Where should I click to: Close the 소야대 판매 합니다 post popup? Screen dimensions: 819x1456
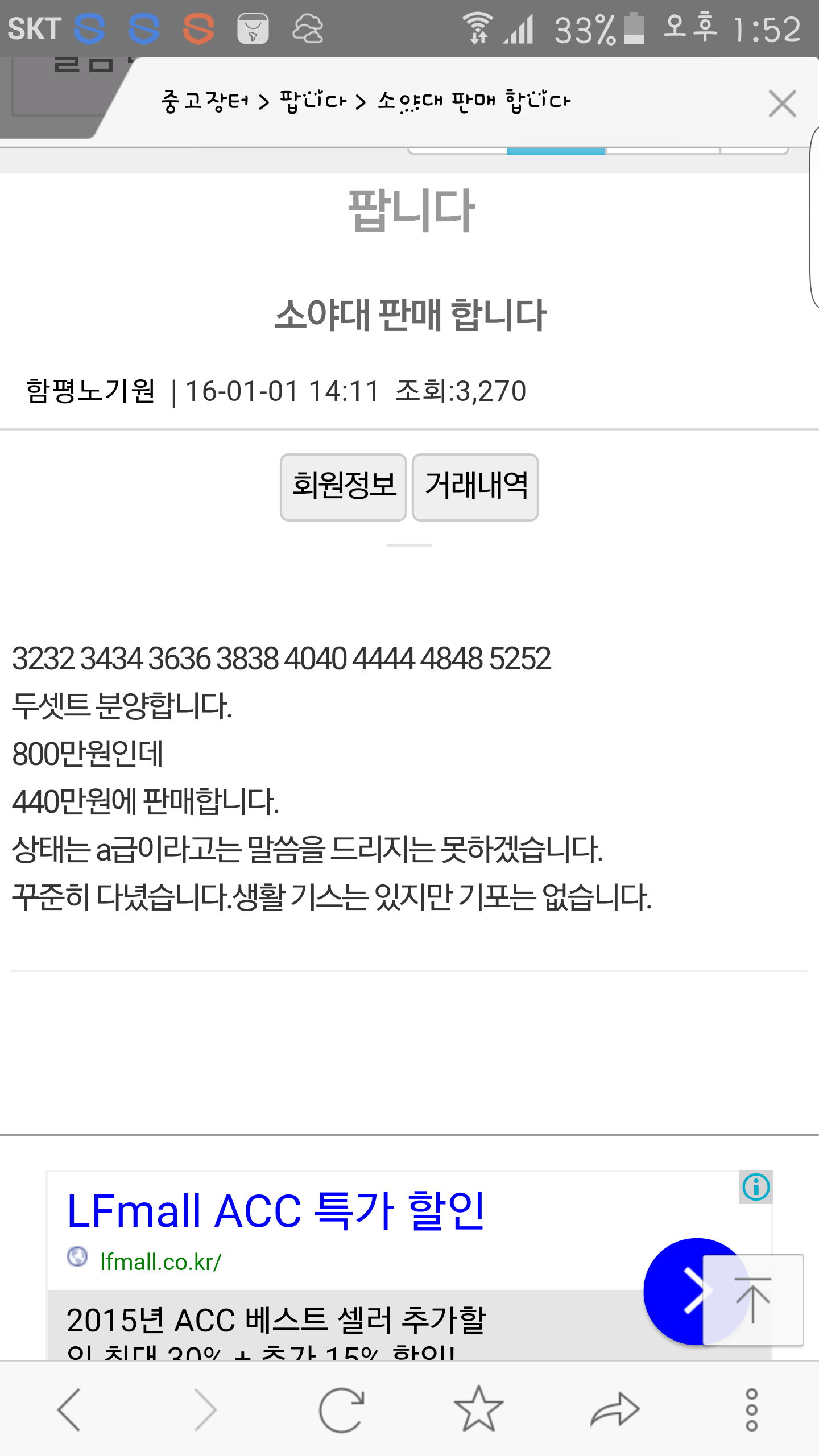tap(782, 104)
